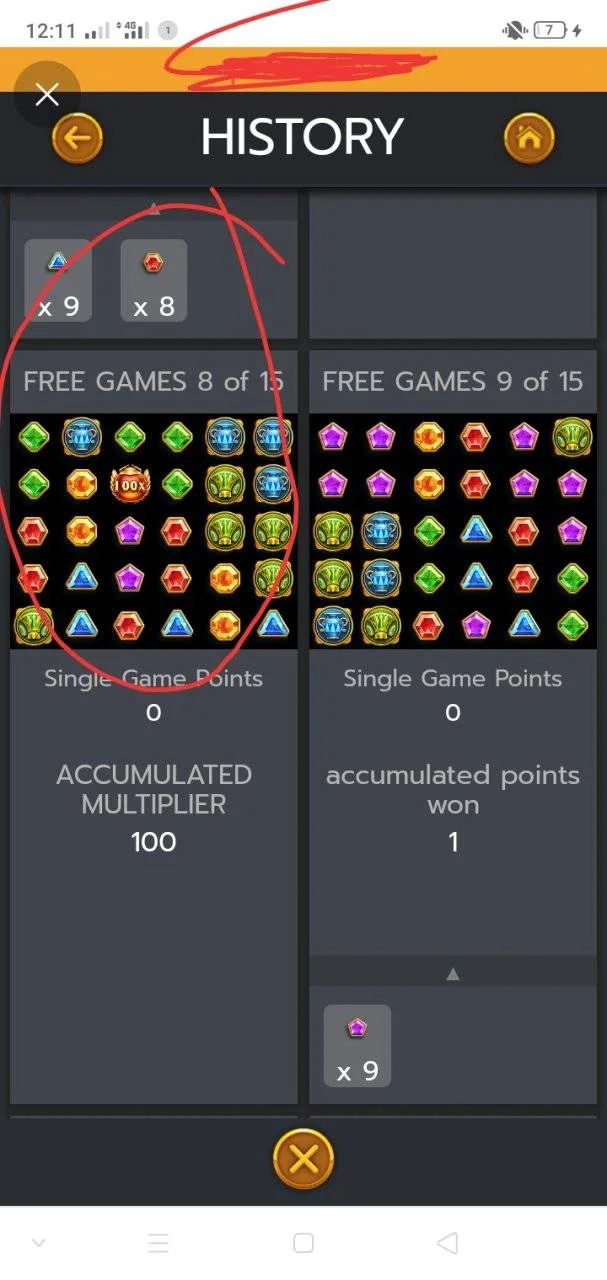Go back with the orange arrow button

77,140
